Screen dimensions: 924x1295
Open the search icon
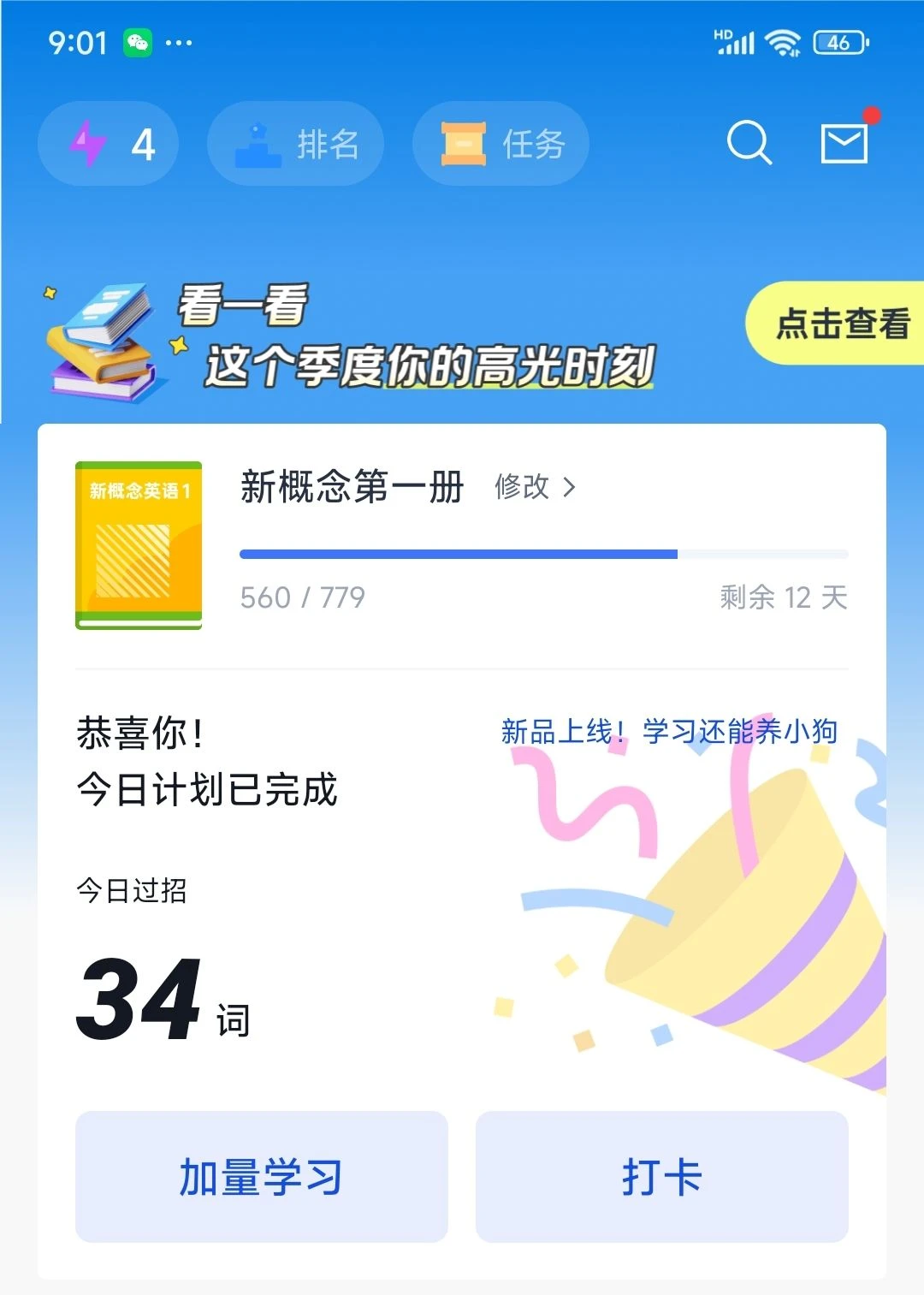749,143
